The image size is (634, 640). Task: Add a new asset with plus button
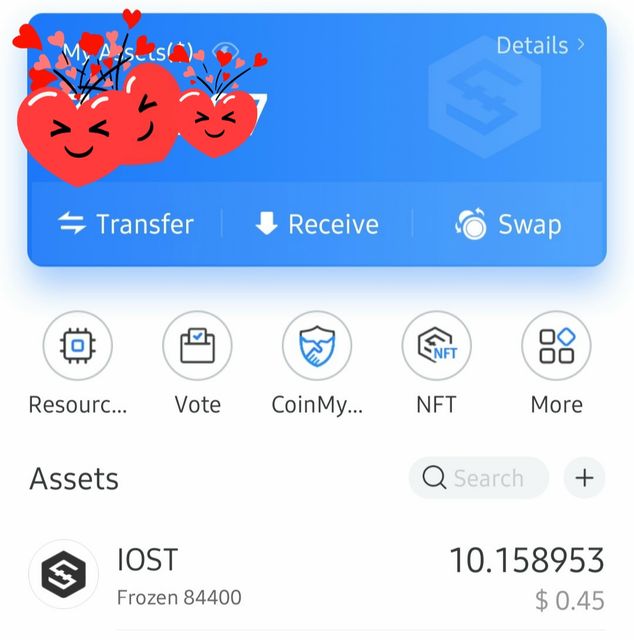584,478
